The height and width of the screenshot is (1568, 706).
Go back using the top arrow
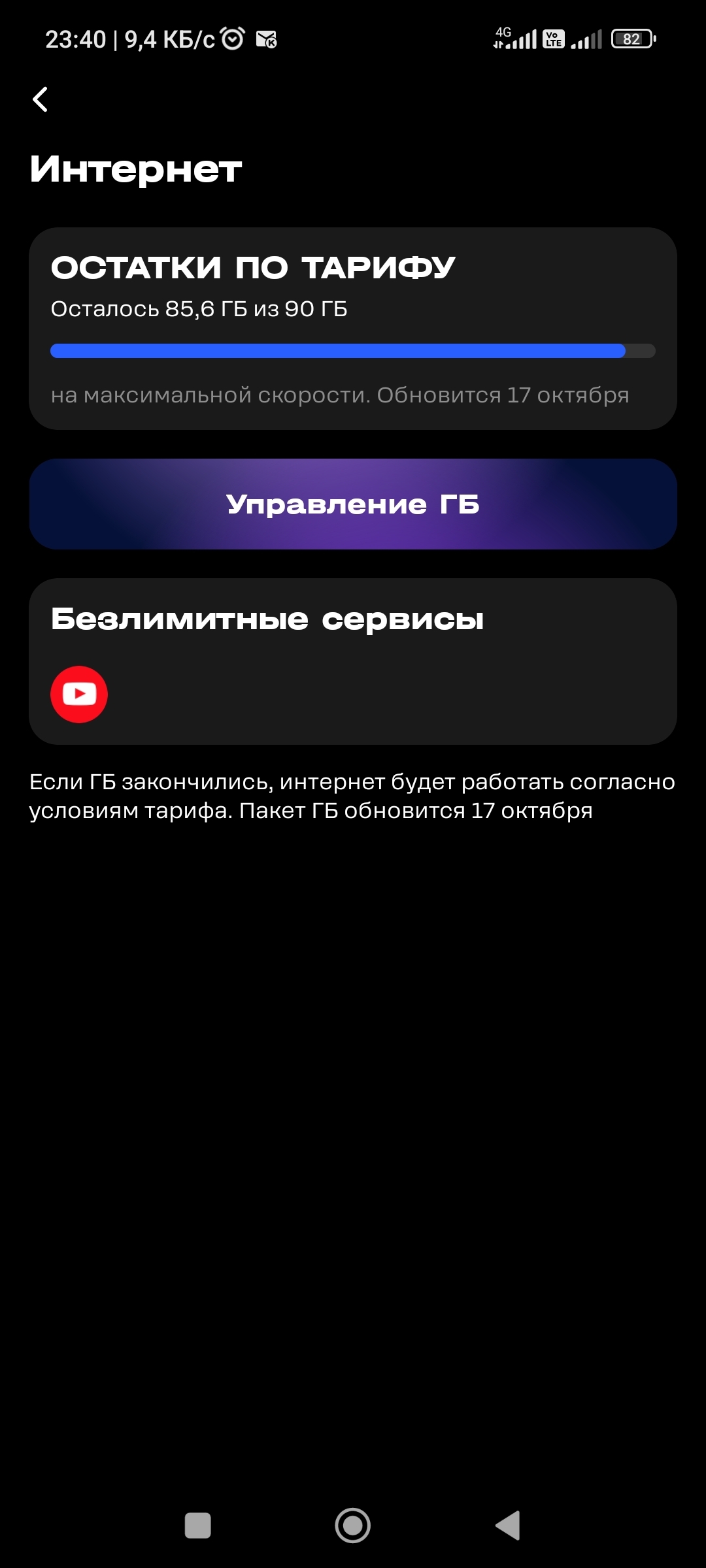[x=41, y=99]
